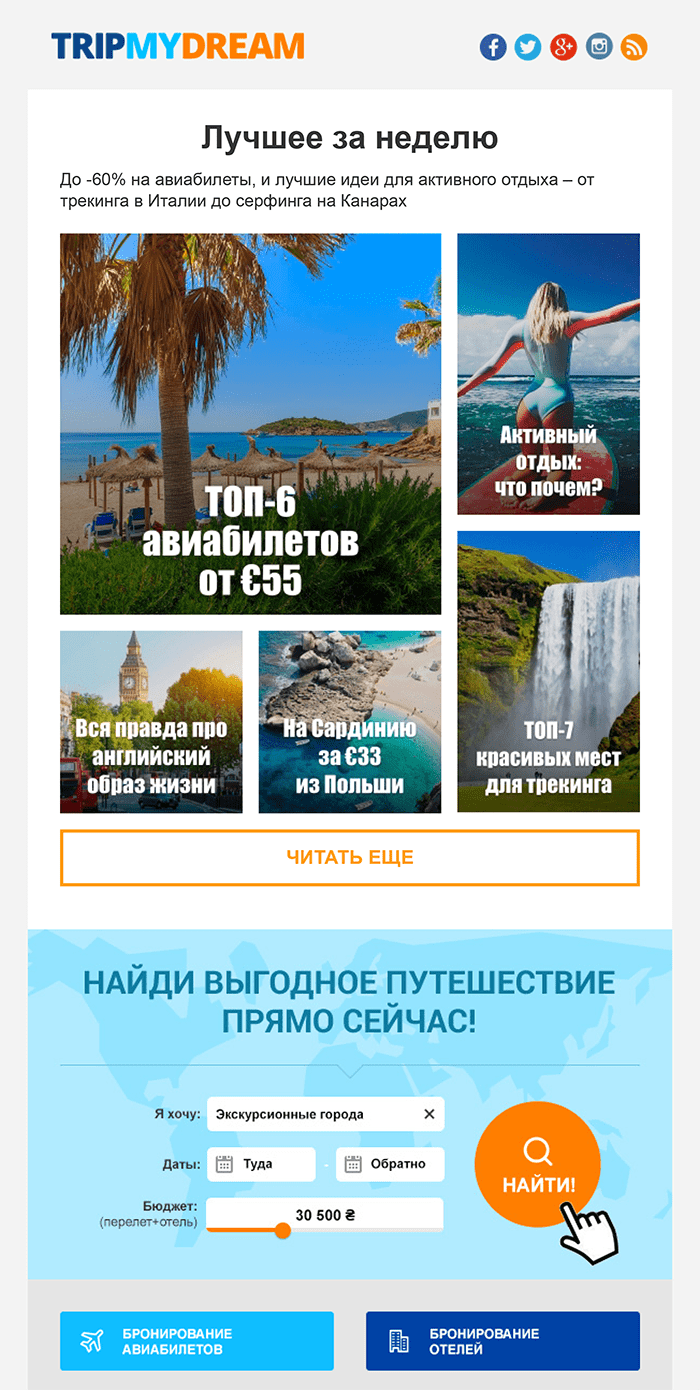
Task: Open the Twitter profile icon
Action: click(528, 47)
